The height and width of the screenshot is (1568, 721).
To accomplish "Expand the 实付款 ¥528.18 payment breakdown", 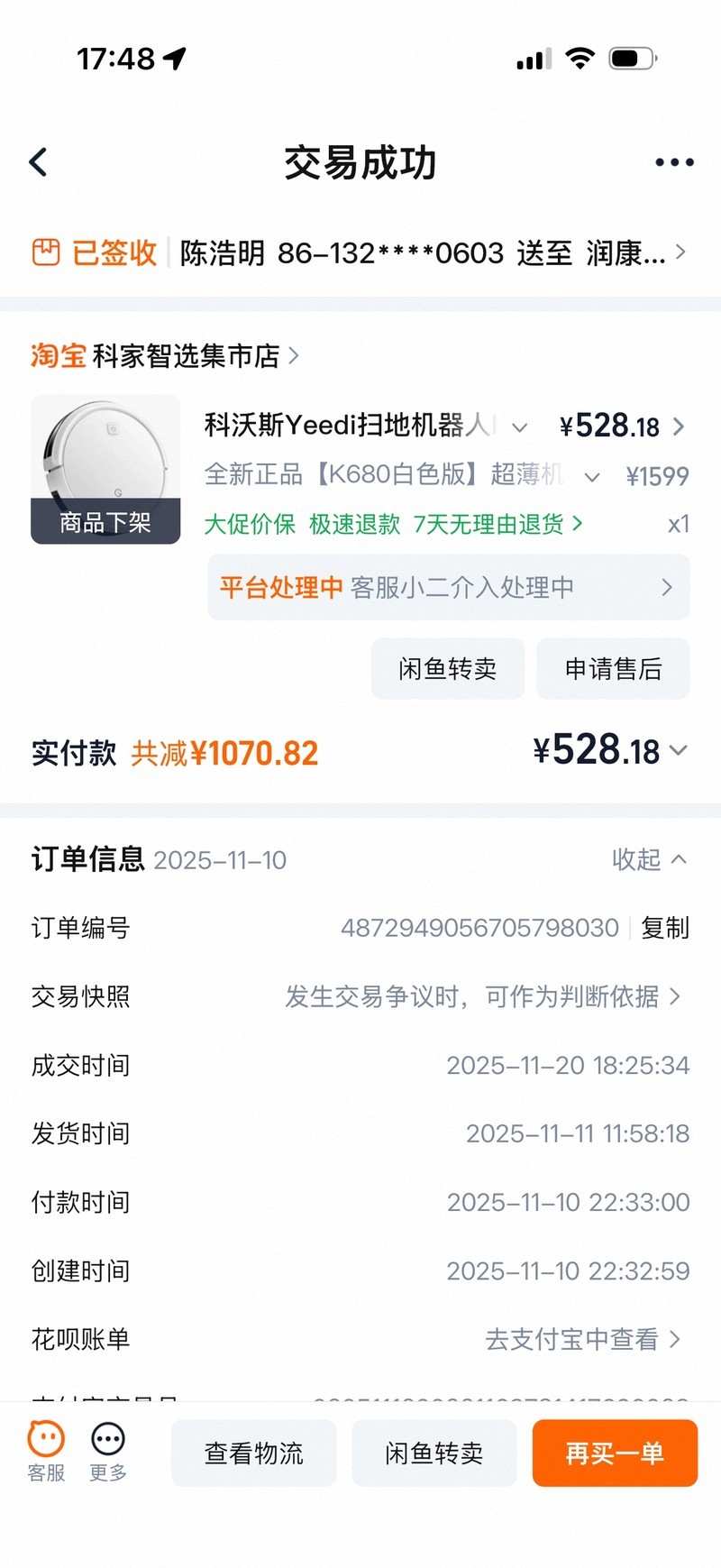I will click(610, 751).
